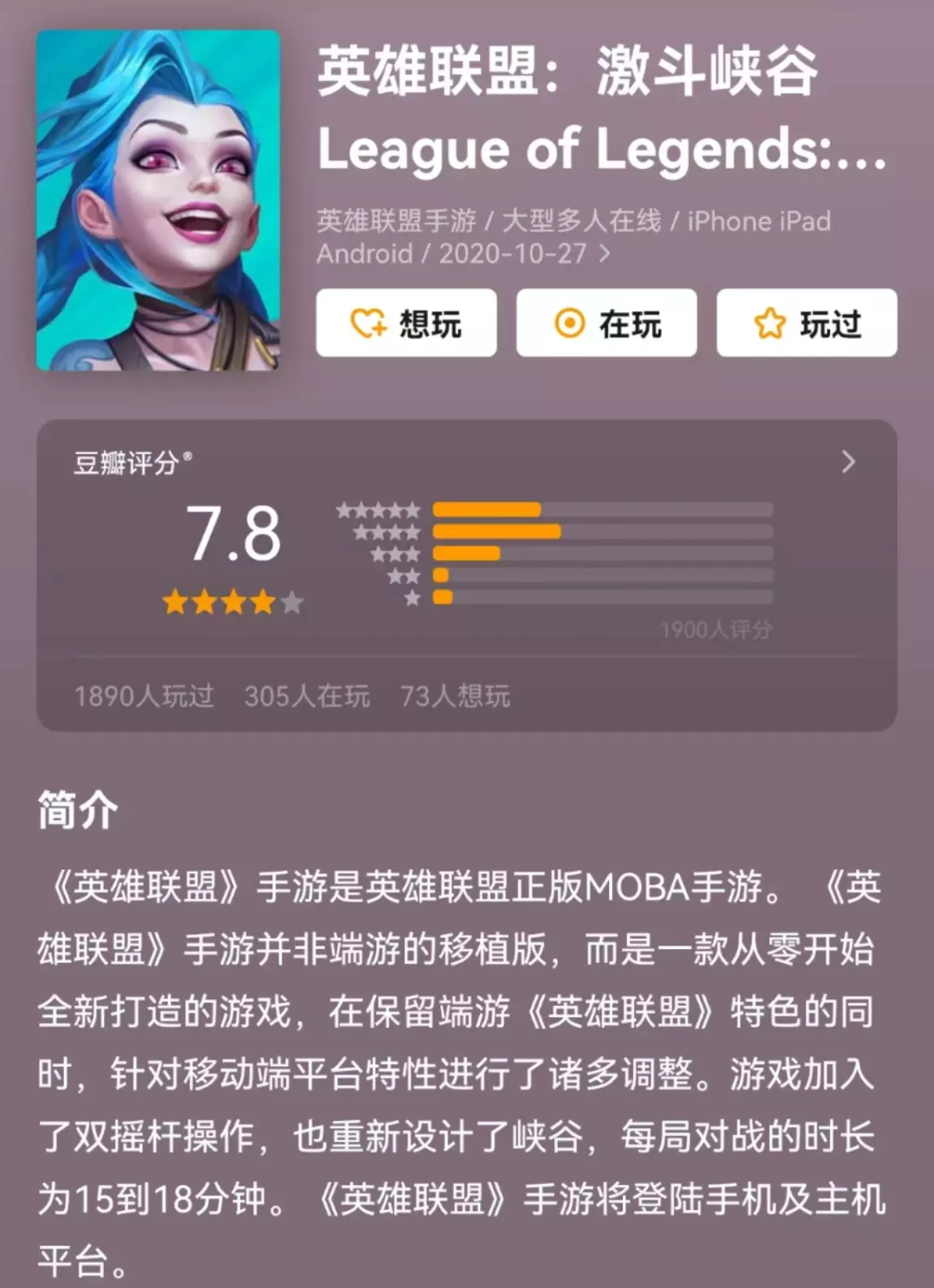The image size is (934, 1288).
Task: Click the heart icon on 想玩 button
Action: 367,324
